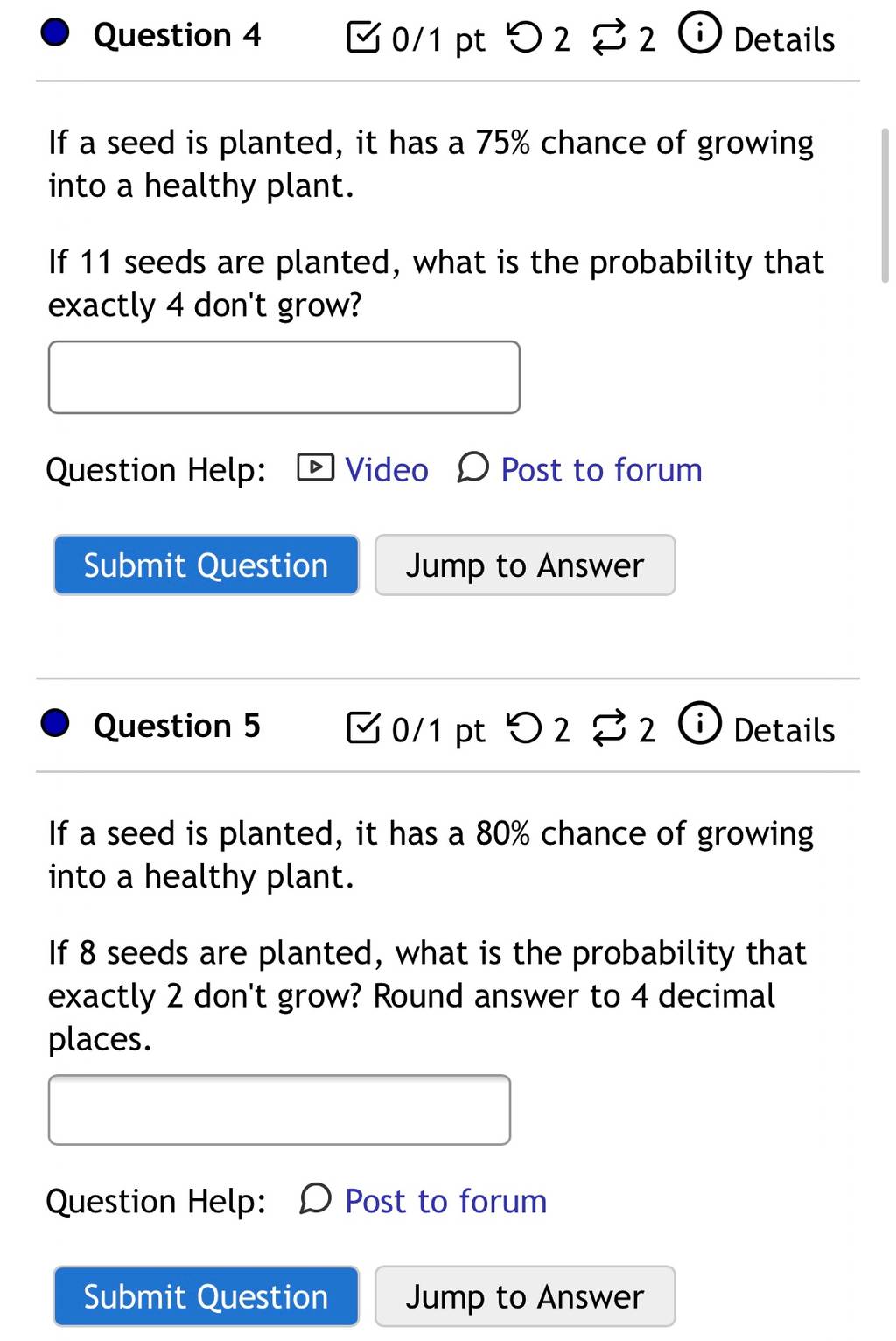Tap the Question 4 answer field
896x1341 pixels.
(x=284, y=377)
